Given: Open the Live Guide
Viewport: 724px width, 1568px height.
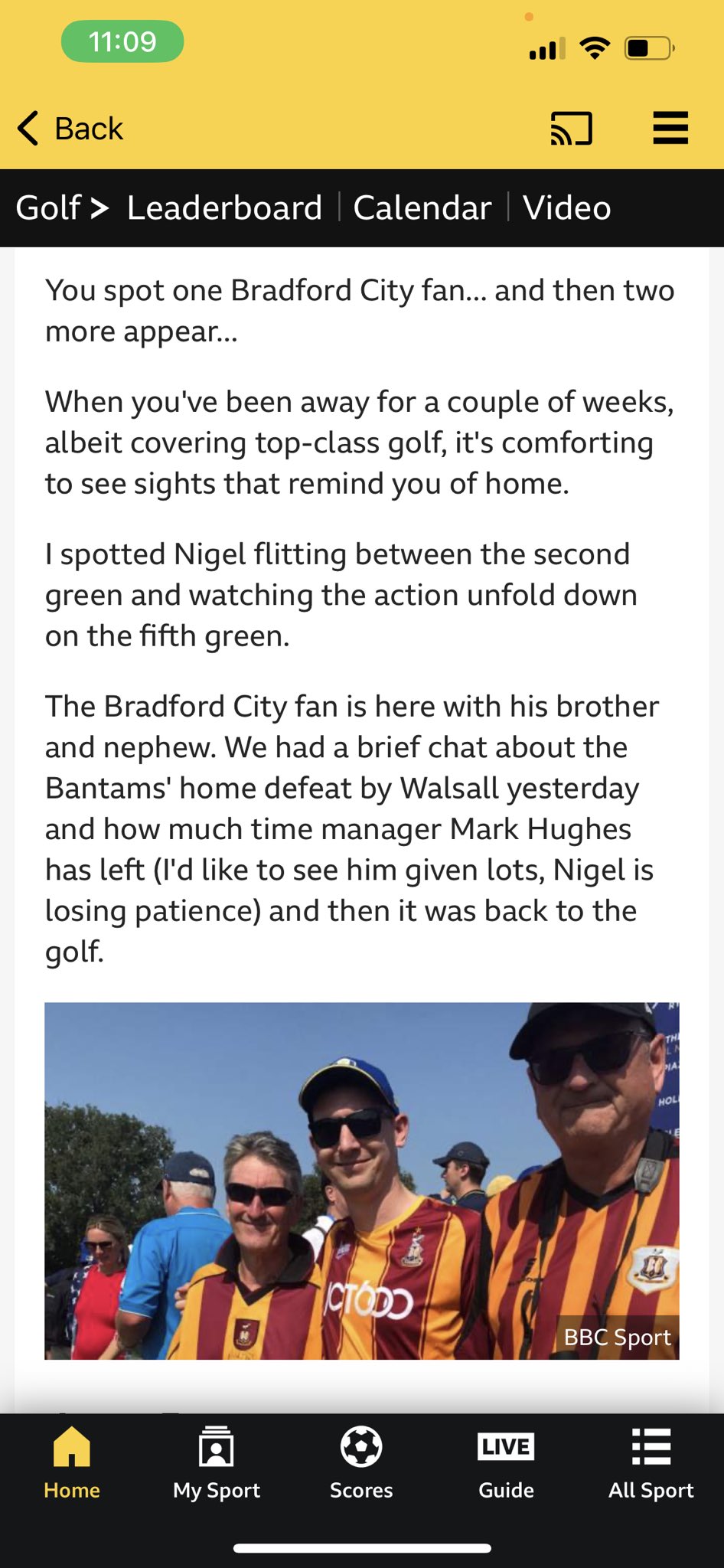Looking at the screenshot, I should tap(506, 1462).
